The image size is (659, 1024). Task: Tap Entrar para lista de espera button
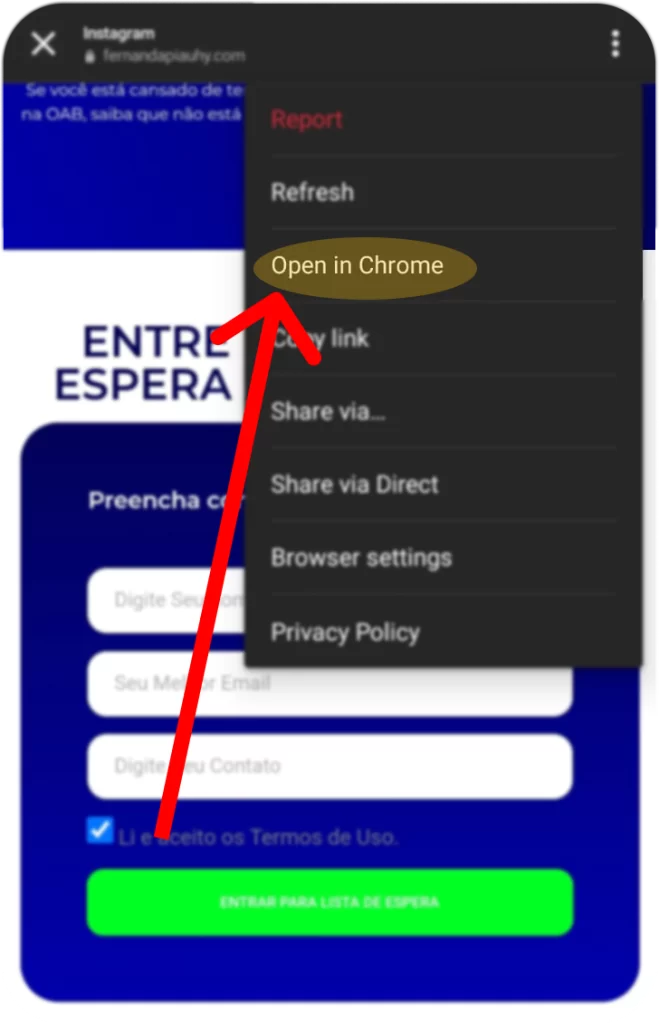point(330,902)
